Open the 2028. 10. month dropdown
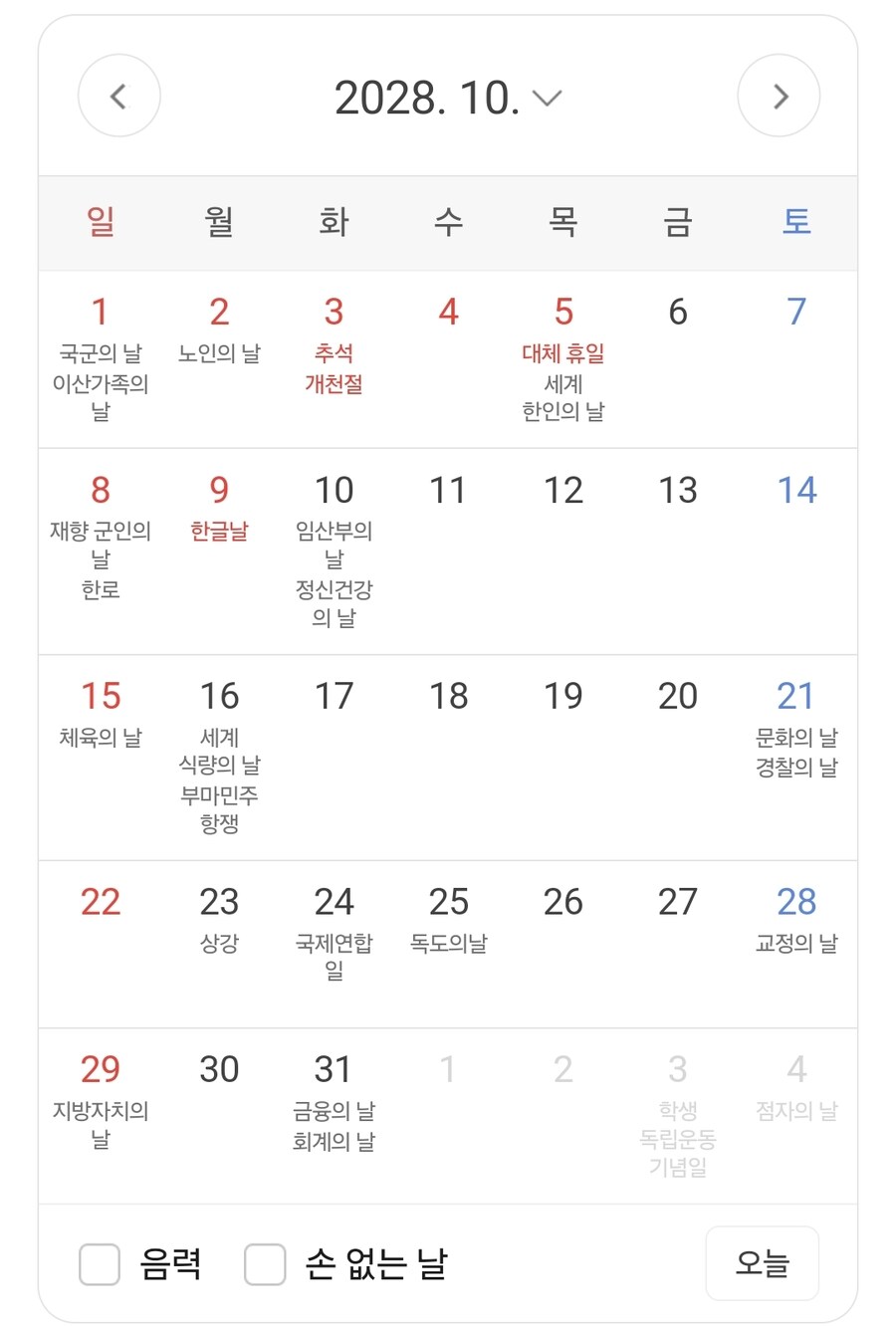Image resolution: width=896 pixels, height=1326 pixels. 448,98
